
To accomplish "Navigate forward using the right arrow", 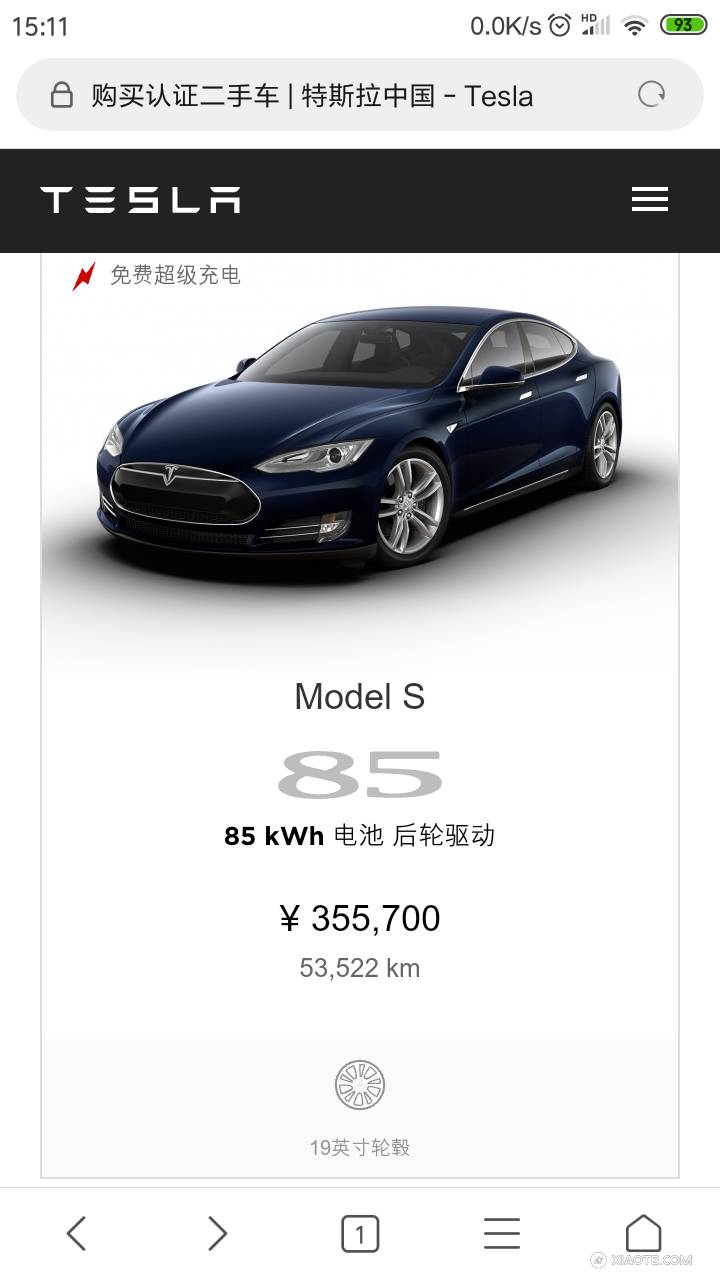I will pyautogui.click(x=218, y=1233).
